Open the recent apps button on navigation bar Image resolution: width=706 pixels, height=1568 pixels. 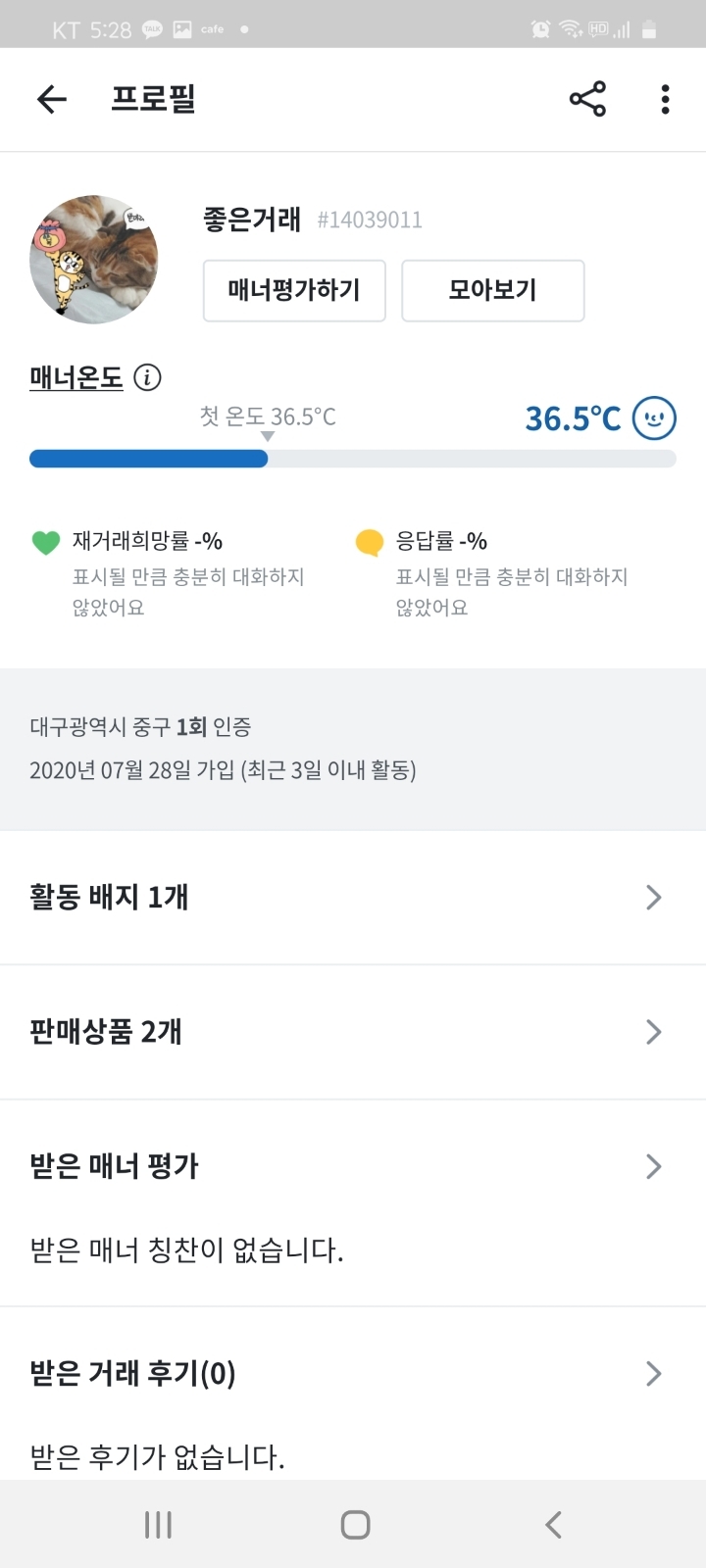tap(157, 1524)
